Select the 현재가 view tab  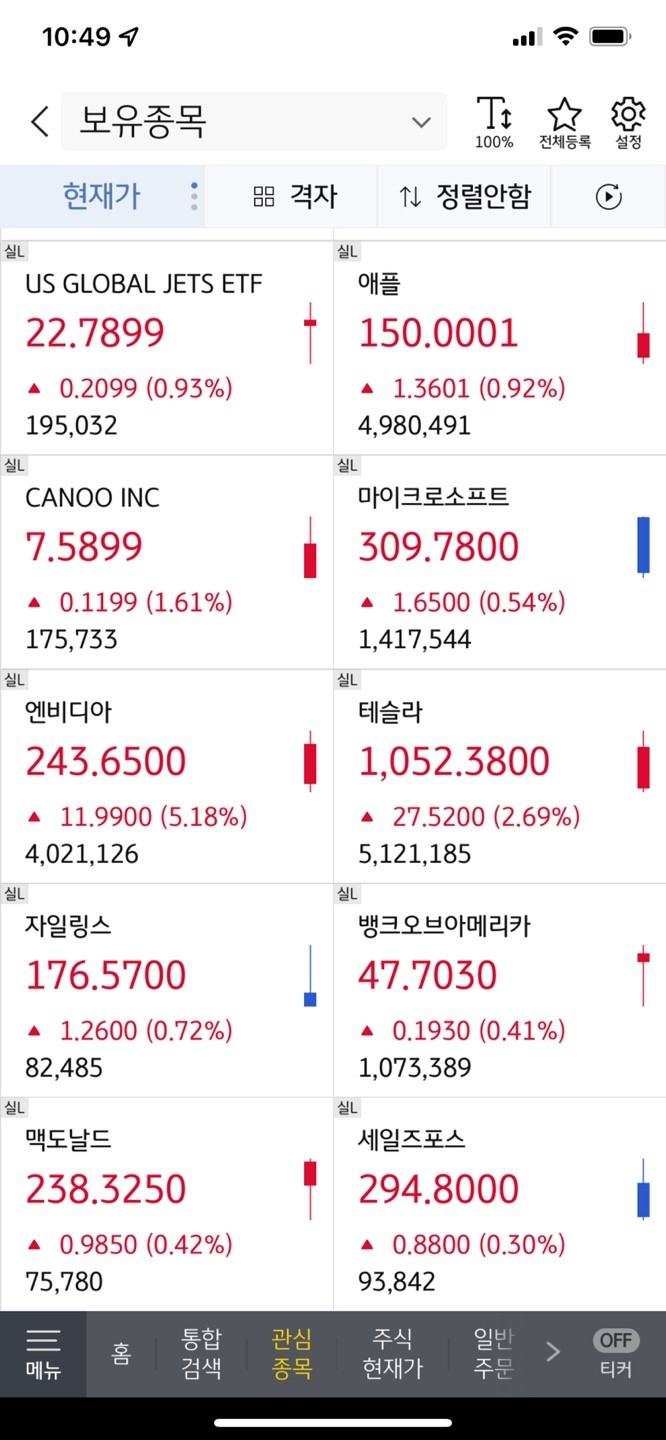pos(101,196)
